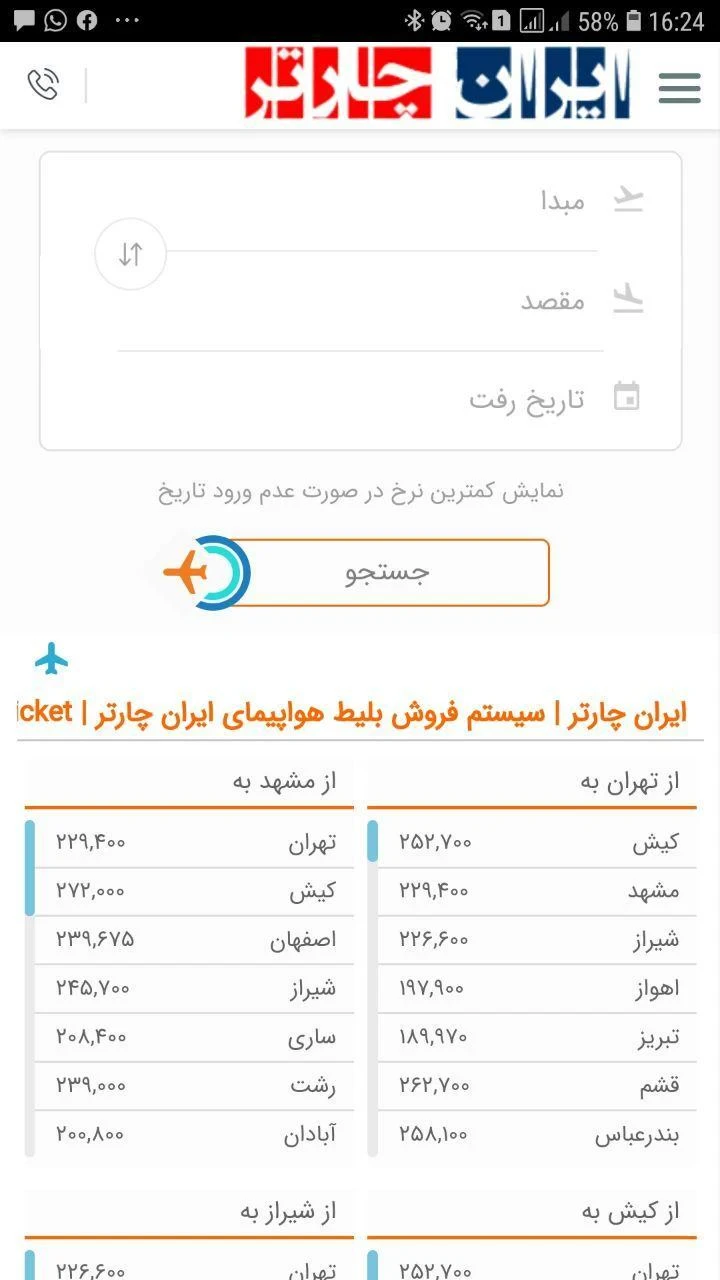Image resolution: width=720 pixels, height=1280 pixels.
Task: Open Tehran to اهواز route
Action: pyautogui.click(x=537, y=988)
